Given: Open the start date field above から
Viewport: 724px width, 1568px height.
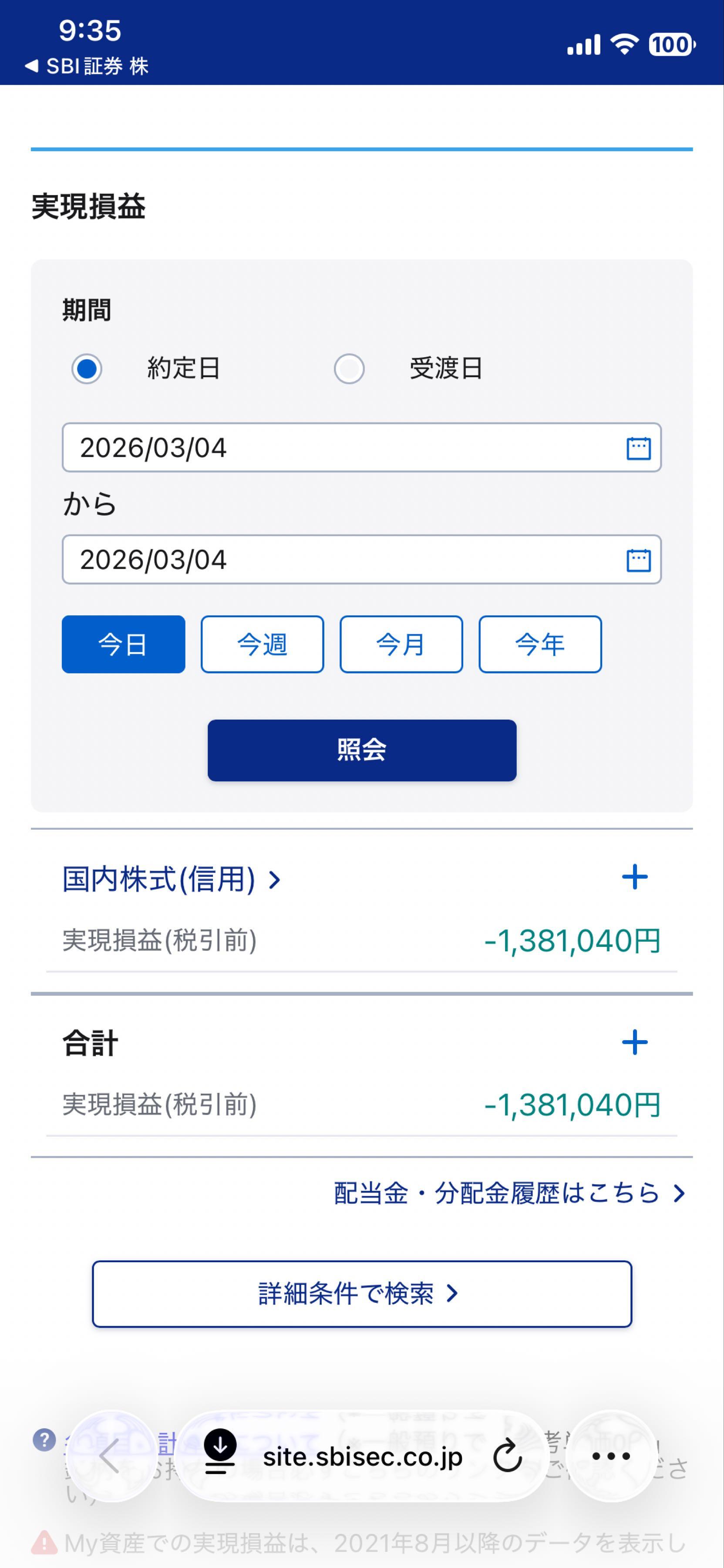Looking at the screenshot, I should 361,447.
